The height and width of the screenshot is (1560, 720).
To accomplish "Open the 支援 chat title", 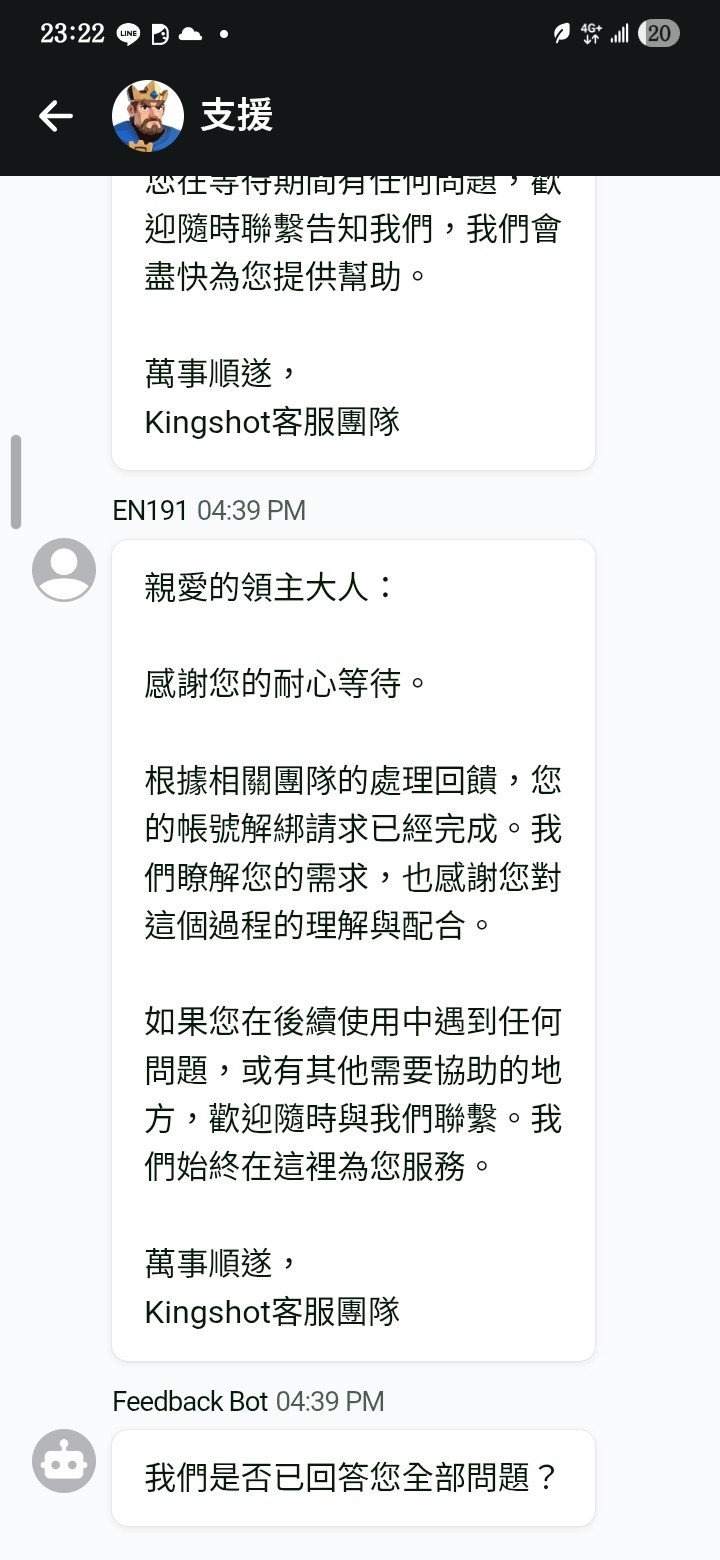I will point(240,114).
